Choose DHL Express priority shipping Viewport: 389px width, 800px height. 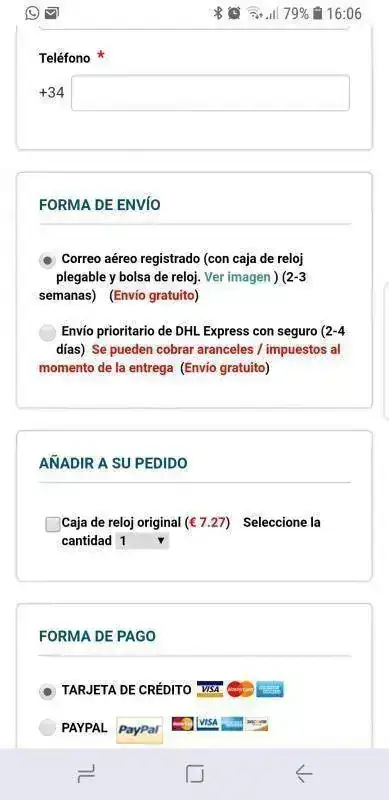click(47, 333)
